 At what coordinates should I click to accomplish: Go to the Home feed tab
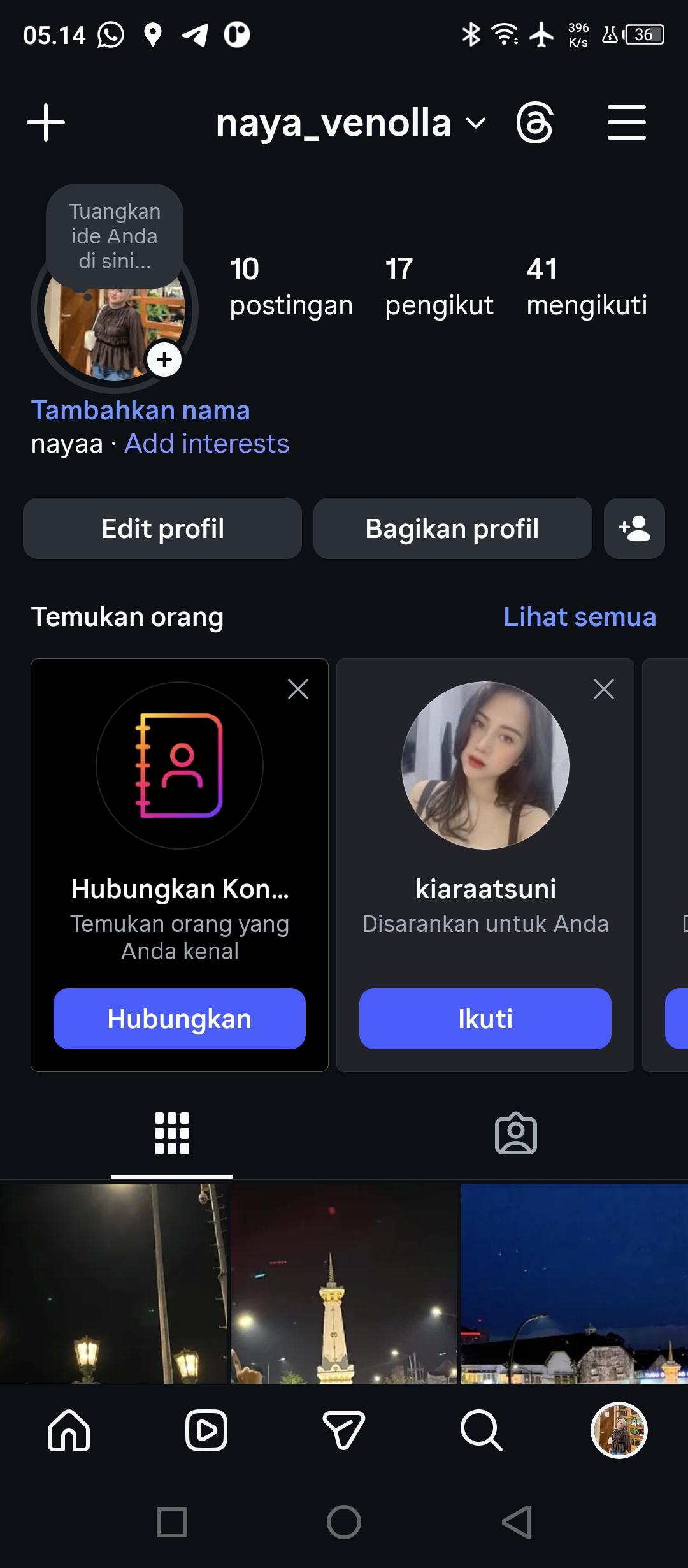click(x=69, y=1430)
